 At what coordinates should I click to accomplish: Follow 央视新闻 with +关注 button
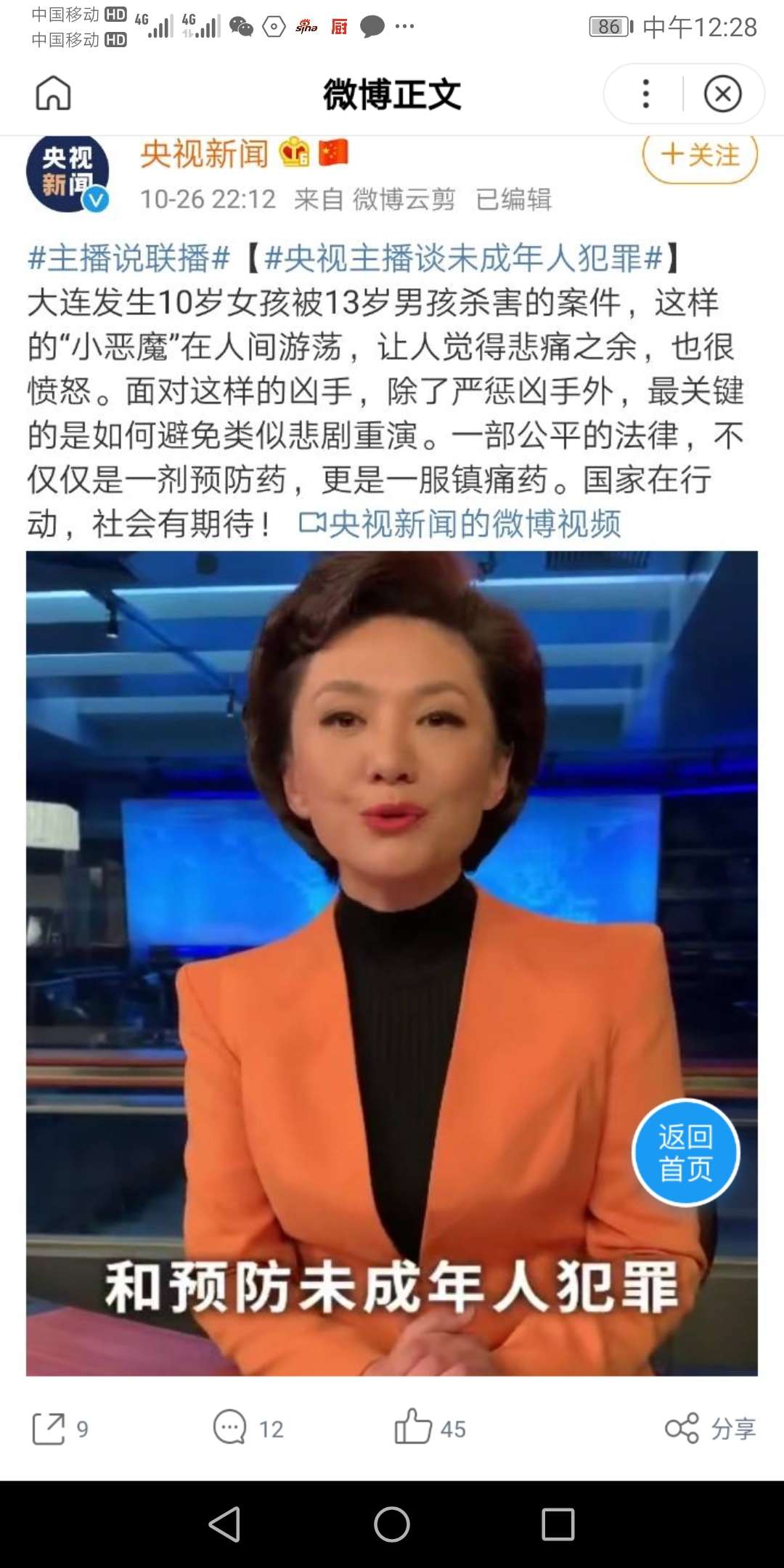tap(700, 155)
